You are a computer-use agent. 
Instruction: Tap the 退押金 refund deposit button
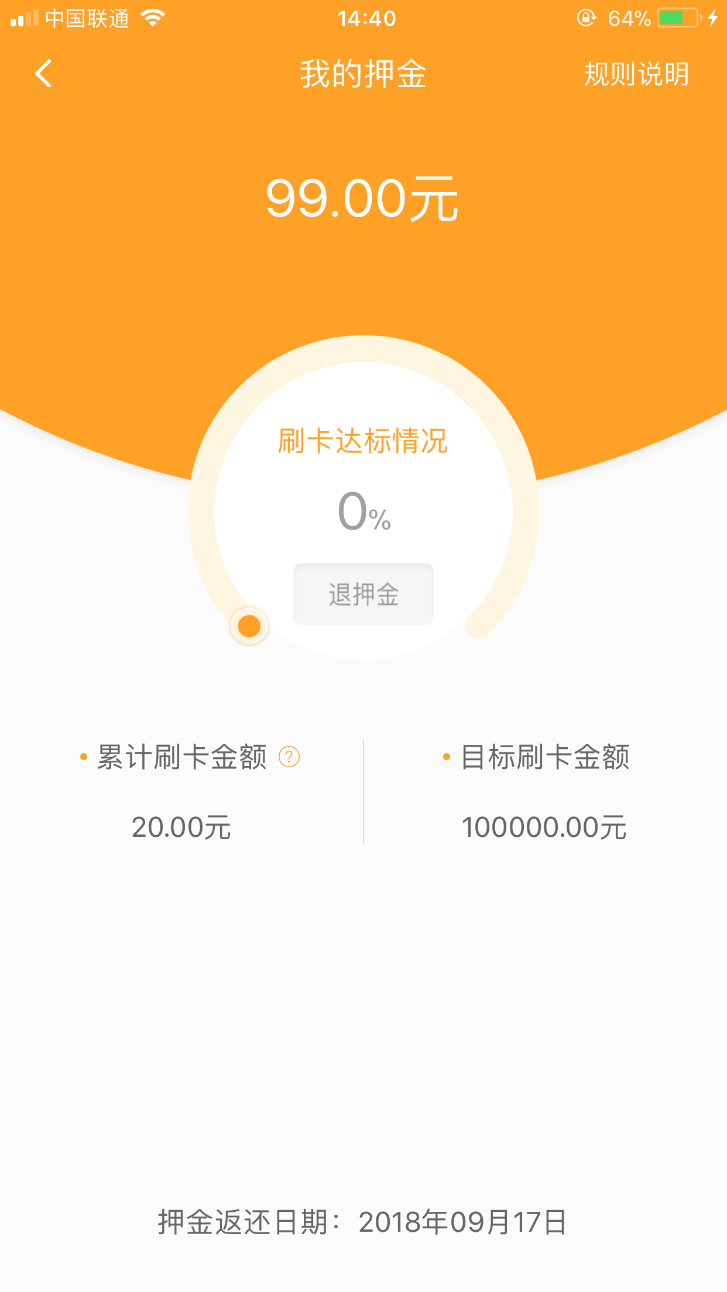pyautogui.click(x=363, y=595)
